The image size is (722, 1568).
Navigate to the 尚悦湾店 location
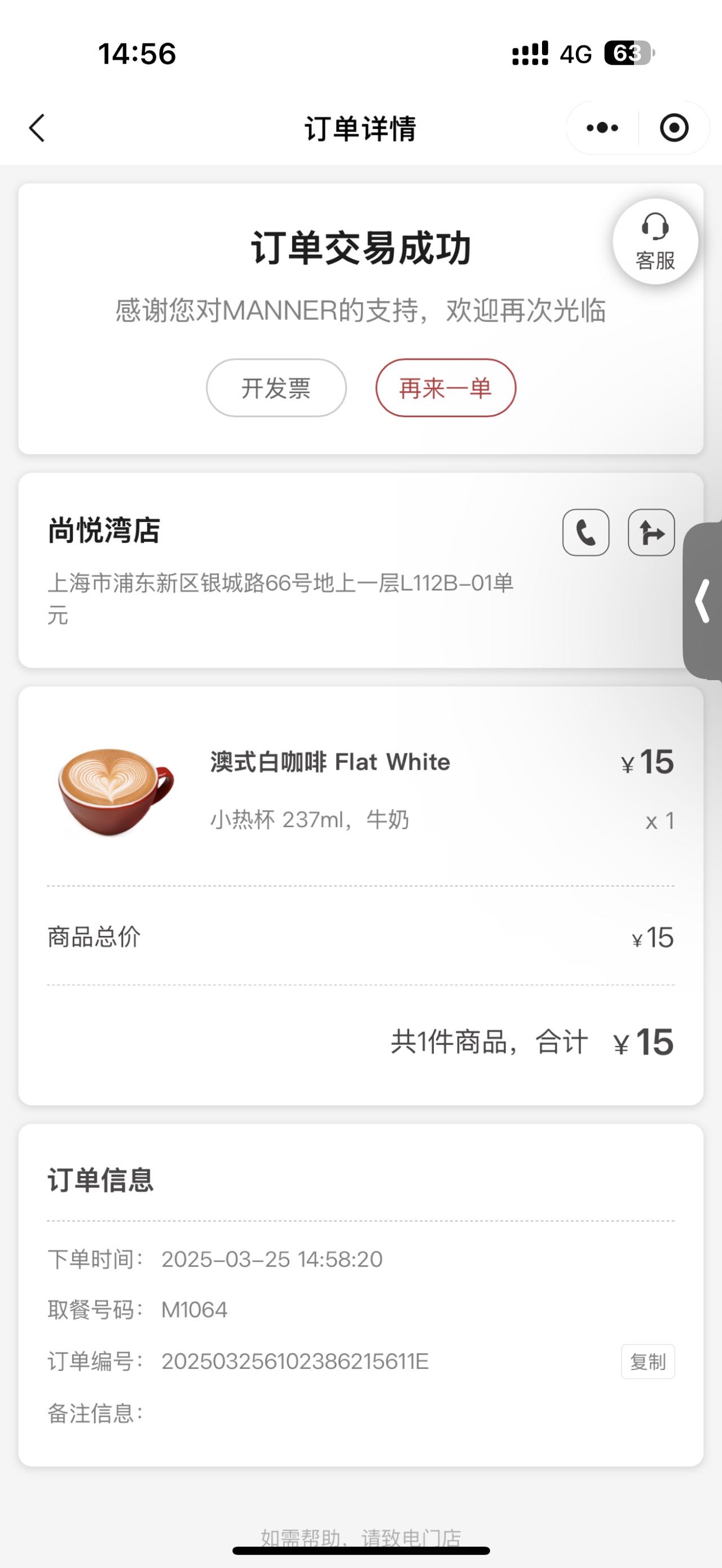coord(651,533)
